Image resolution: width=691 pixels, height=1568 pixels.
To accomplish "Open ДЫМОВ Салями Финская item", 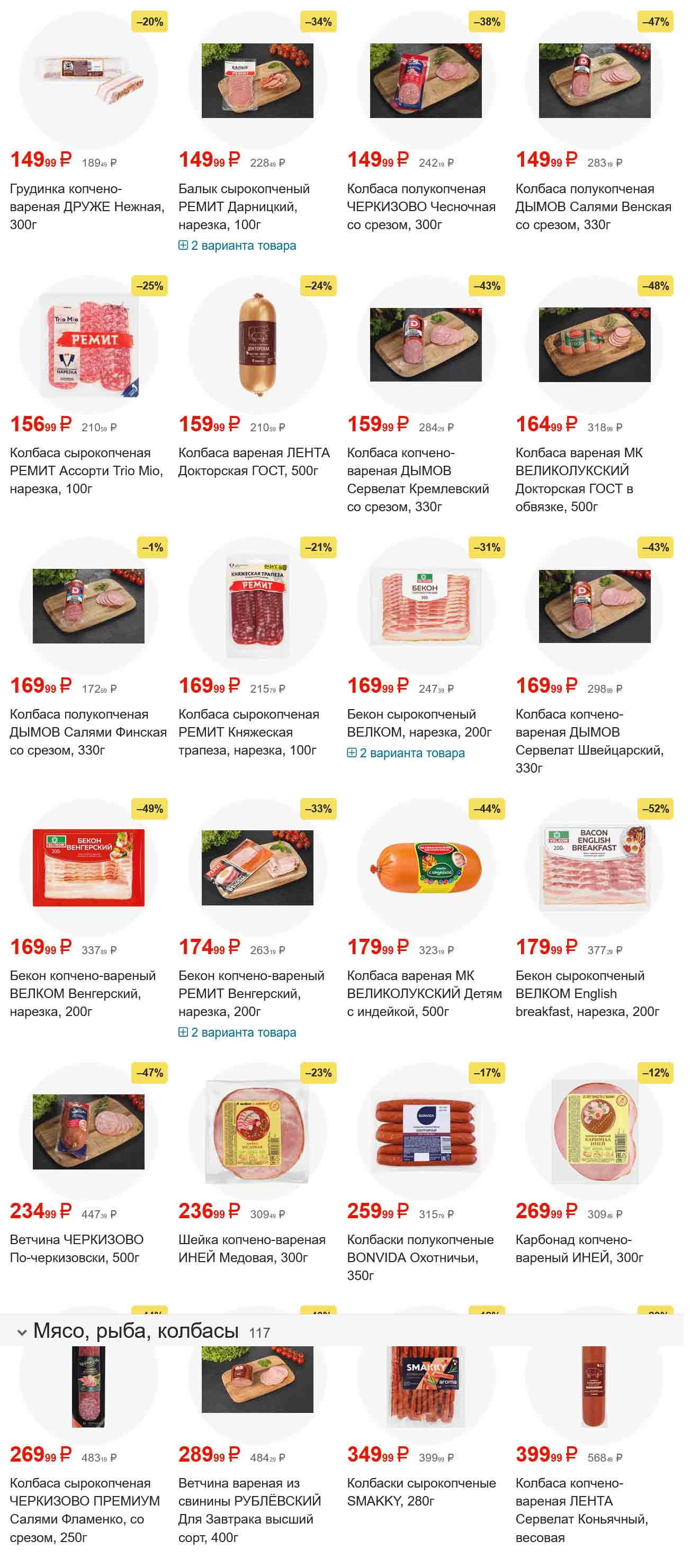I will 88,731.
